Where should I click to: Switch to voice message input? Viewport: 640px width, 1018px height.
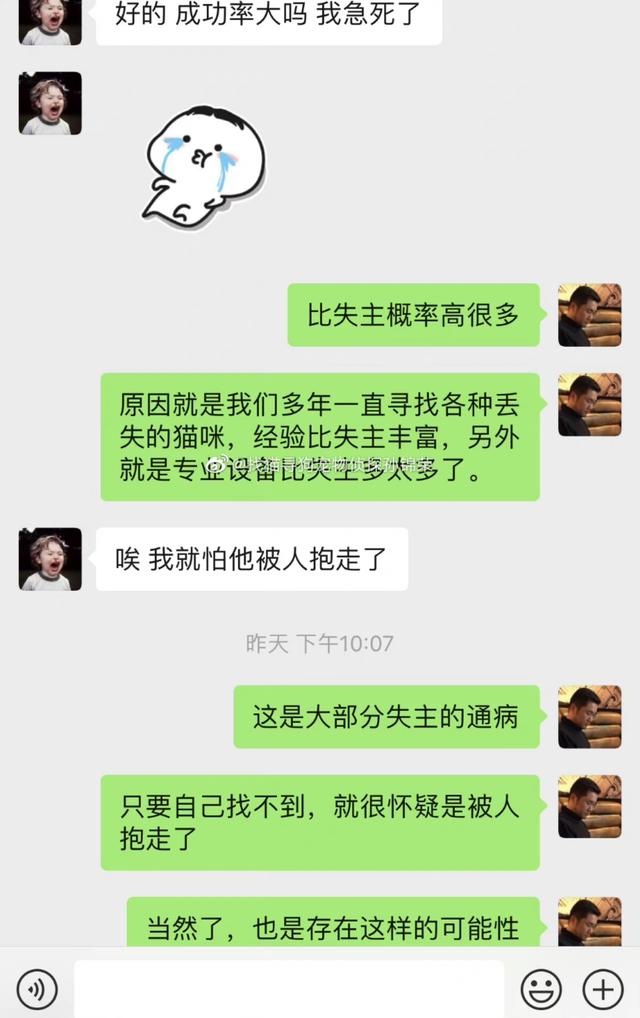point(37,989)
